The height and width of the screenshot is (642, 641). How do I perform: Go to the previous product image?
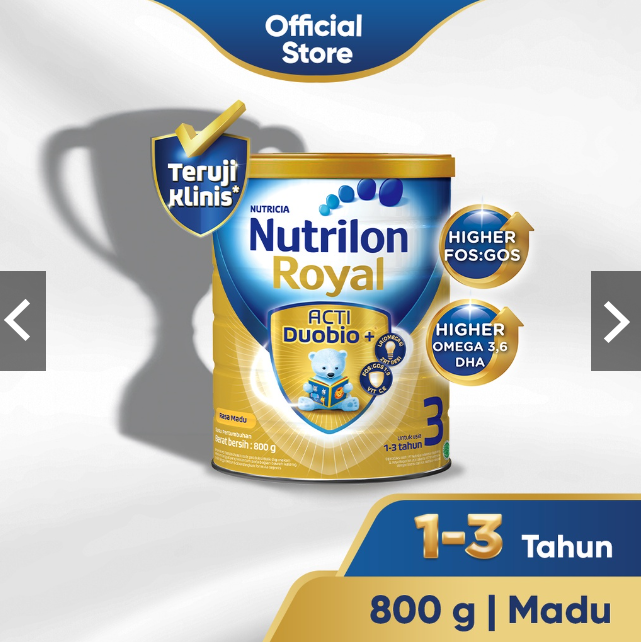click(21, 321)
